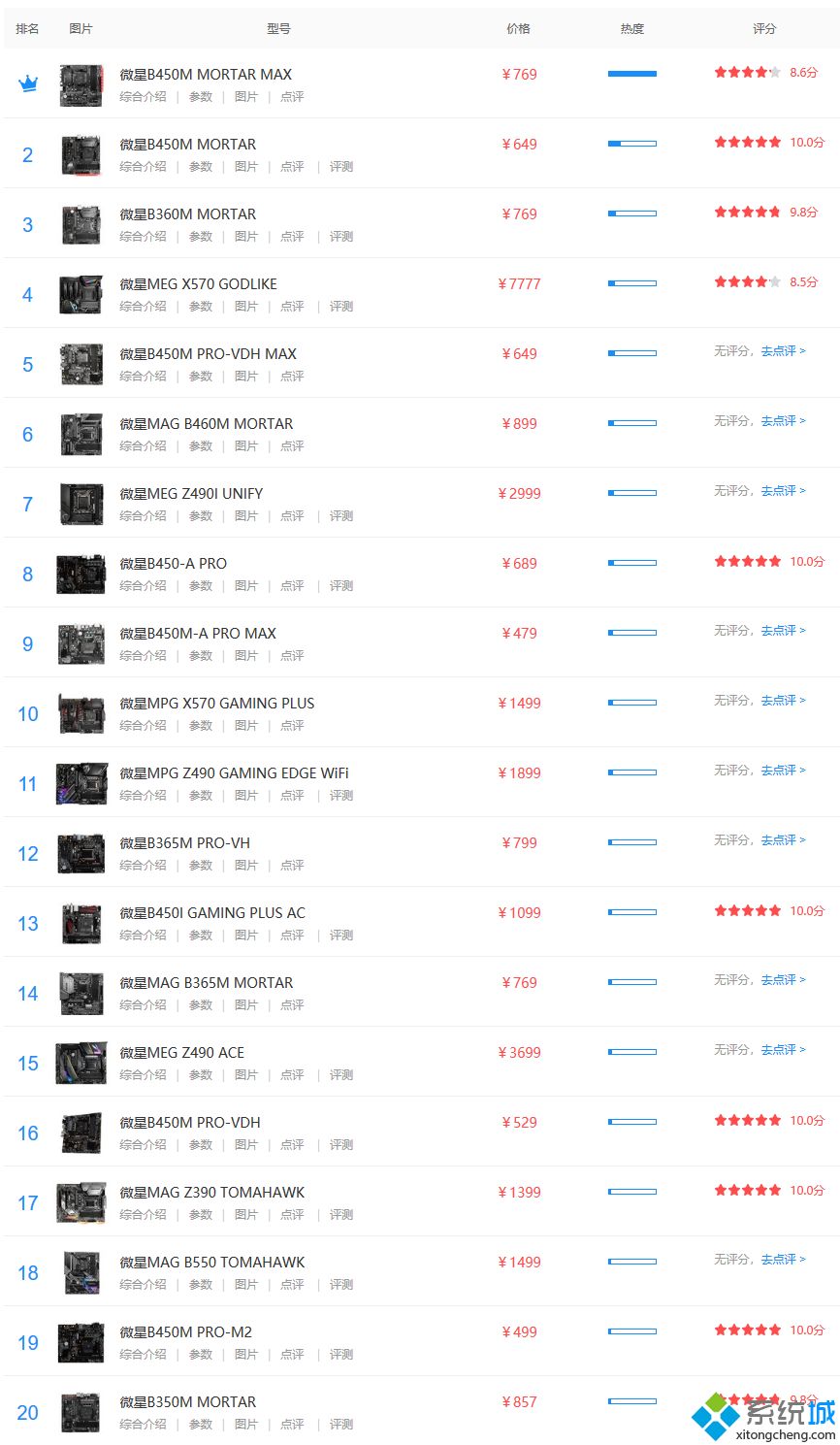View 参数 for 微星B365M PRO-VH
840x1445 pixels.
click(x=201, y=866)
